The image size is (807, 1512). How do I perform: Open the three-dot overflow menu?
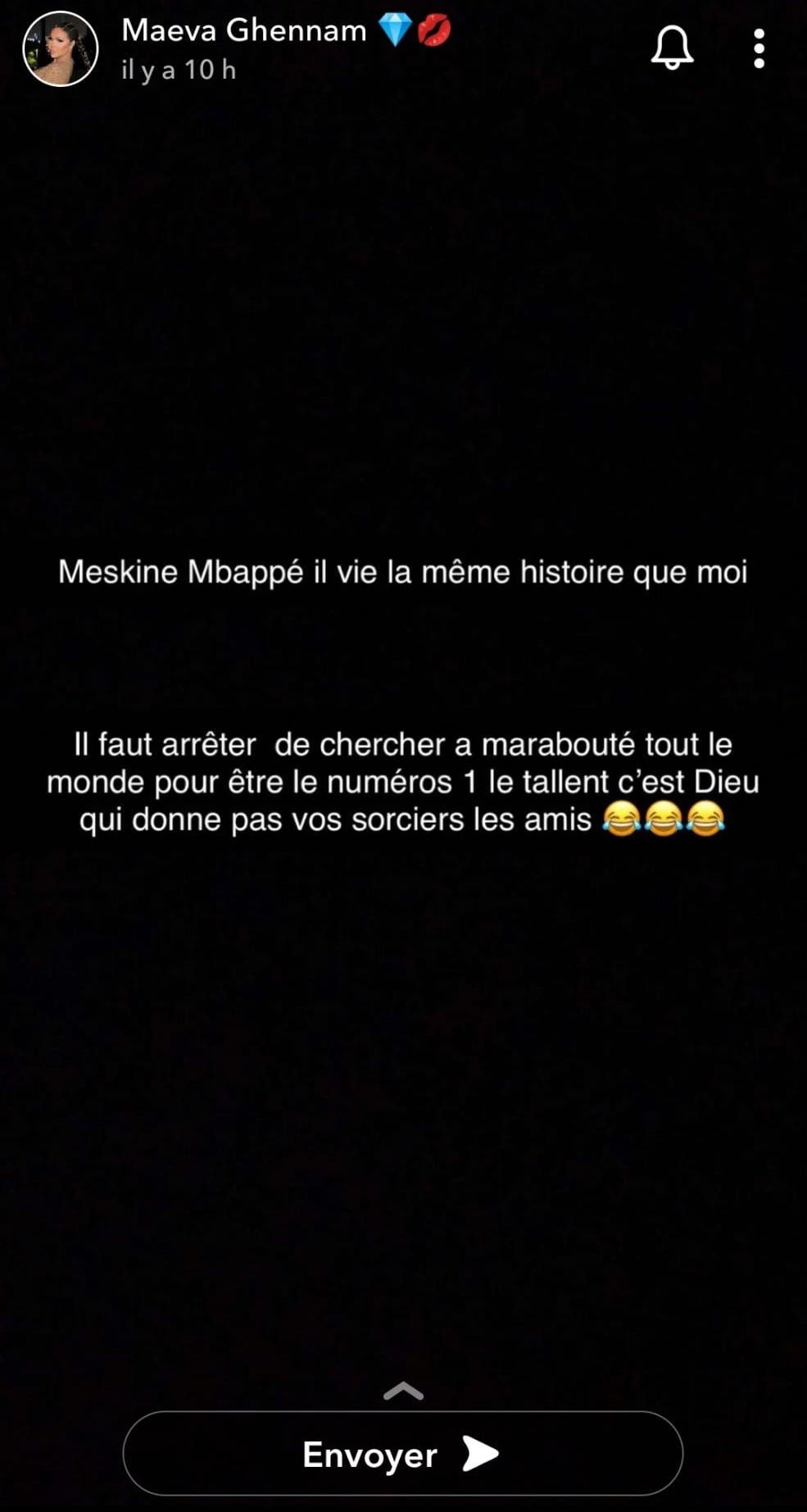click(759, 48)
